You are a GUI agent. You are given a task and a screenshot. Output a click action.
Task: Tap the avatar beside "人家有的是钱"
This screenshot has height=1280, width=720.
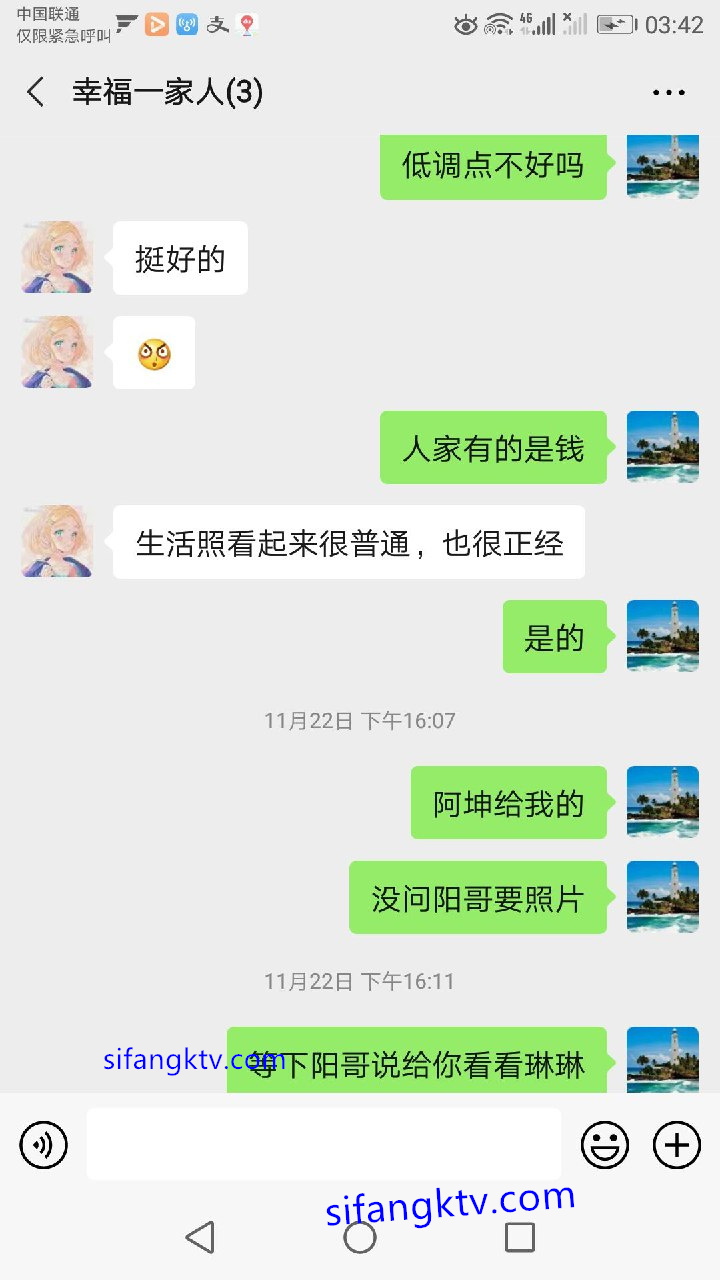(x=662, y=447)
